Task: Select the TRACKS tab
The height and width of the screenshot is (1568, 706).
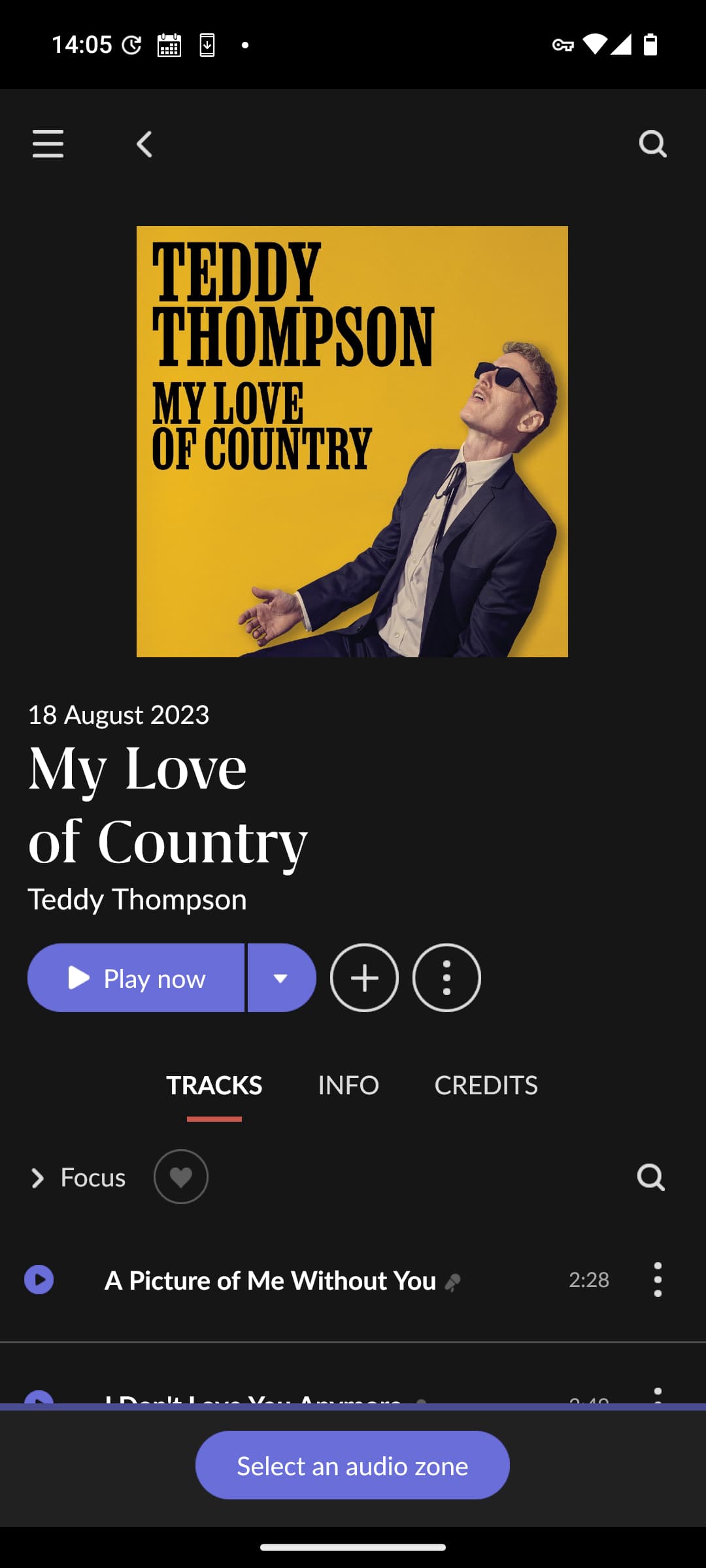Action: (x=214, y=1085)
